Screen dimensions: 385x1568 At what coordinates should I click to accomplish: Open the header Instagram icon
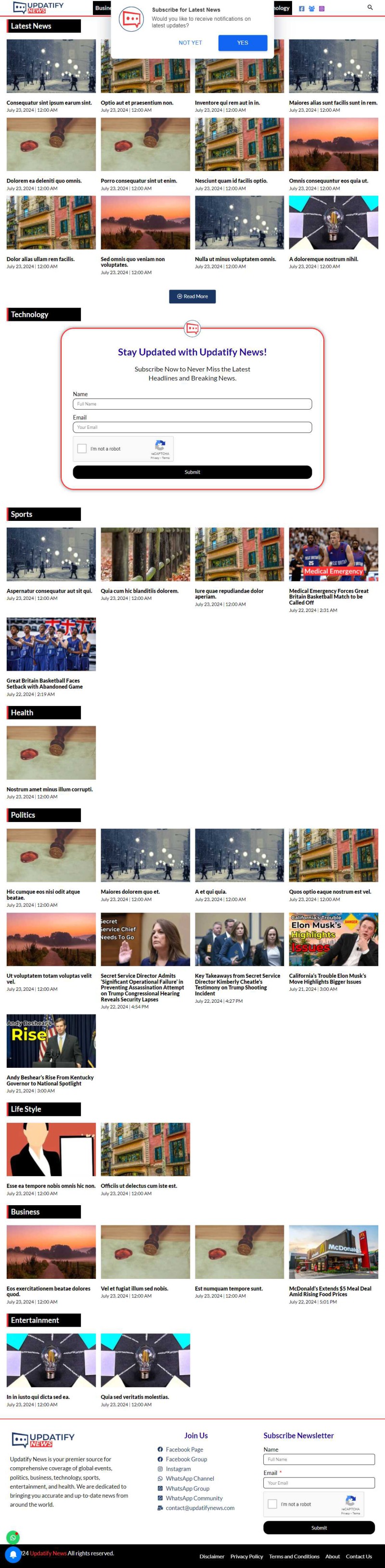coord(322,9)
